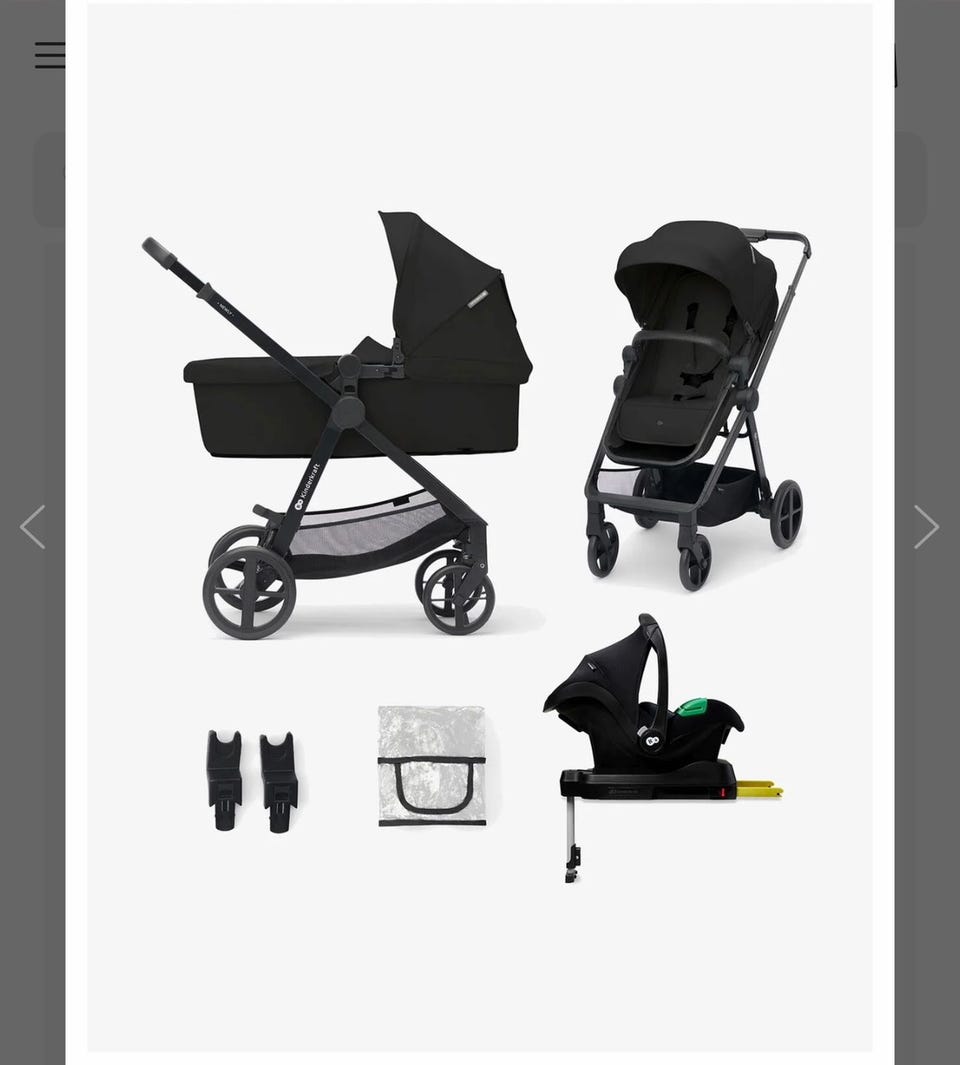Go to the next product image
Image resolution: width=960 pixels, height=1065 pixels.
(x=925, y=527)
